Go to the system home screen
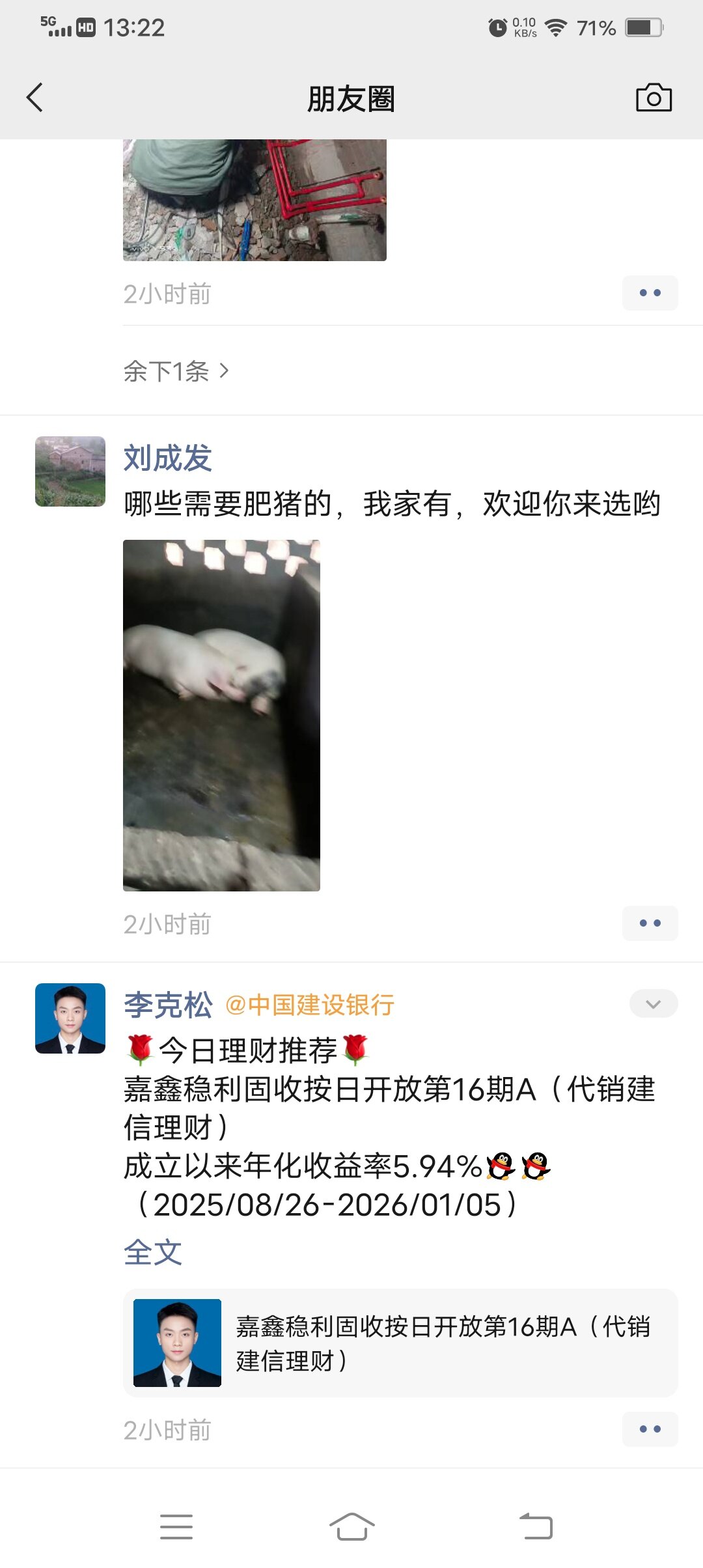The width and height of the screenshot is (703, 1568). (351, 1526)
